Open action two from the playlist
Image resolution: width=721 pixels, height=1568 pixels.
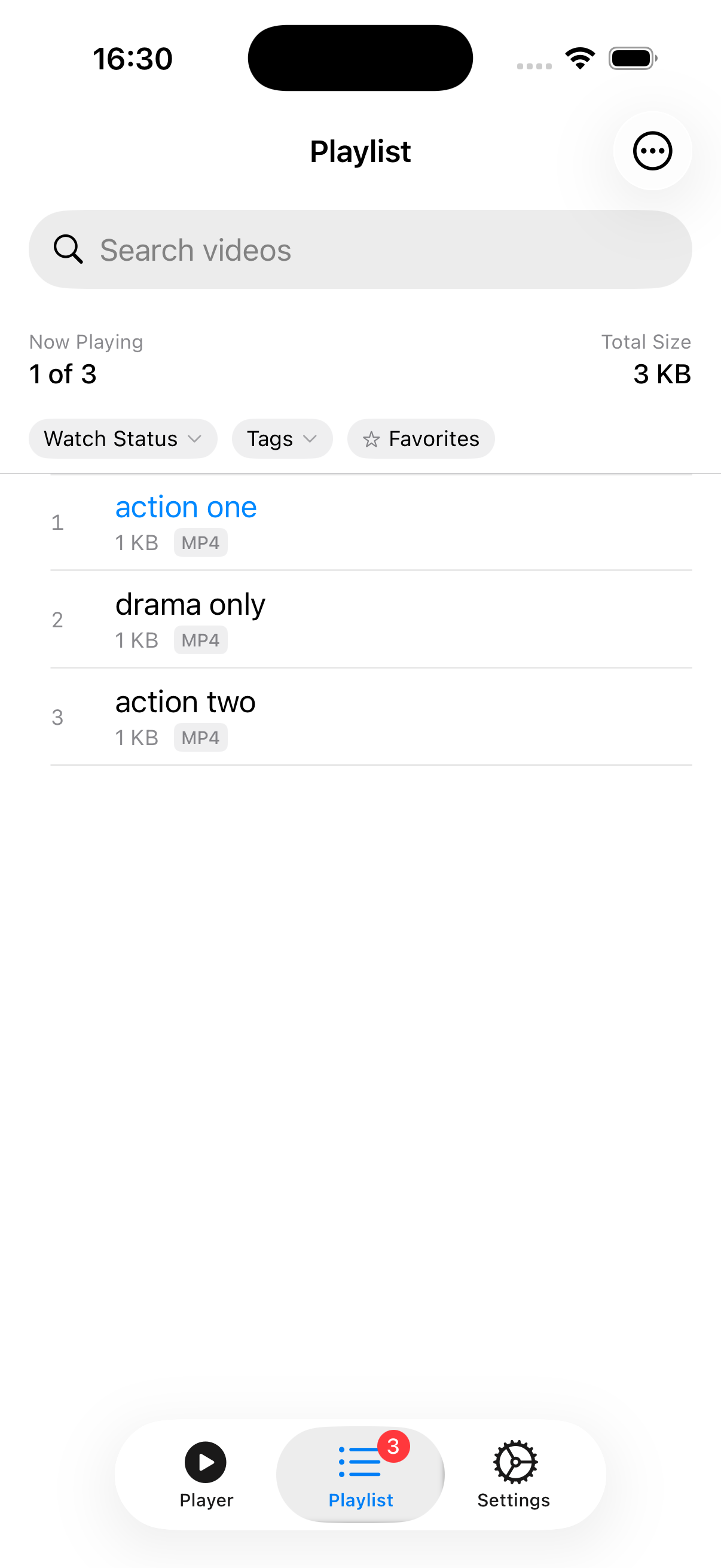[360, 716]
